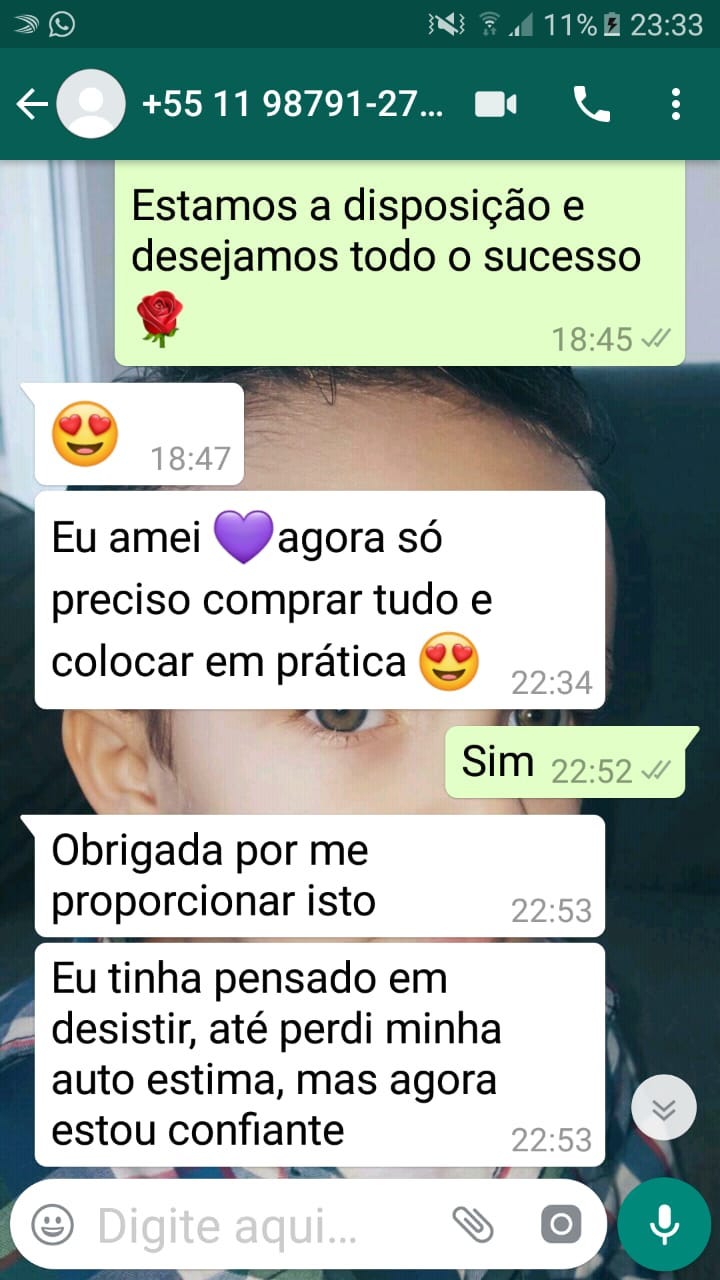The height and width of the screenshot is (1280, 720).
Task: Tap the microphone to record audio
Action: coord(664,1224)
